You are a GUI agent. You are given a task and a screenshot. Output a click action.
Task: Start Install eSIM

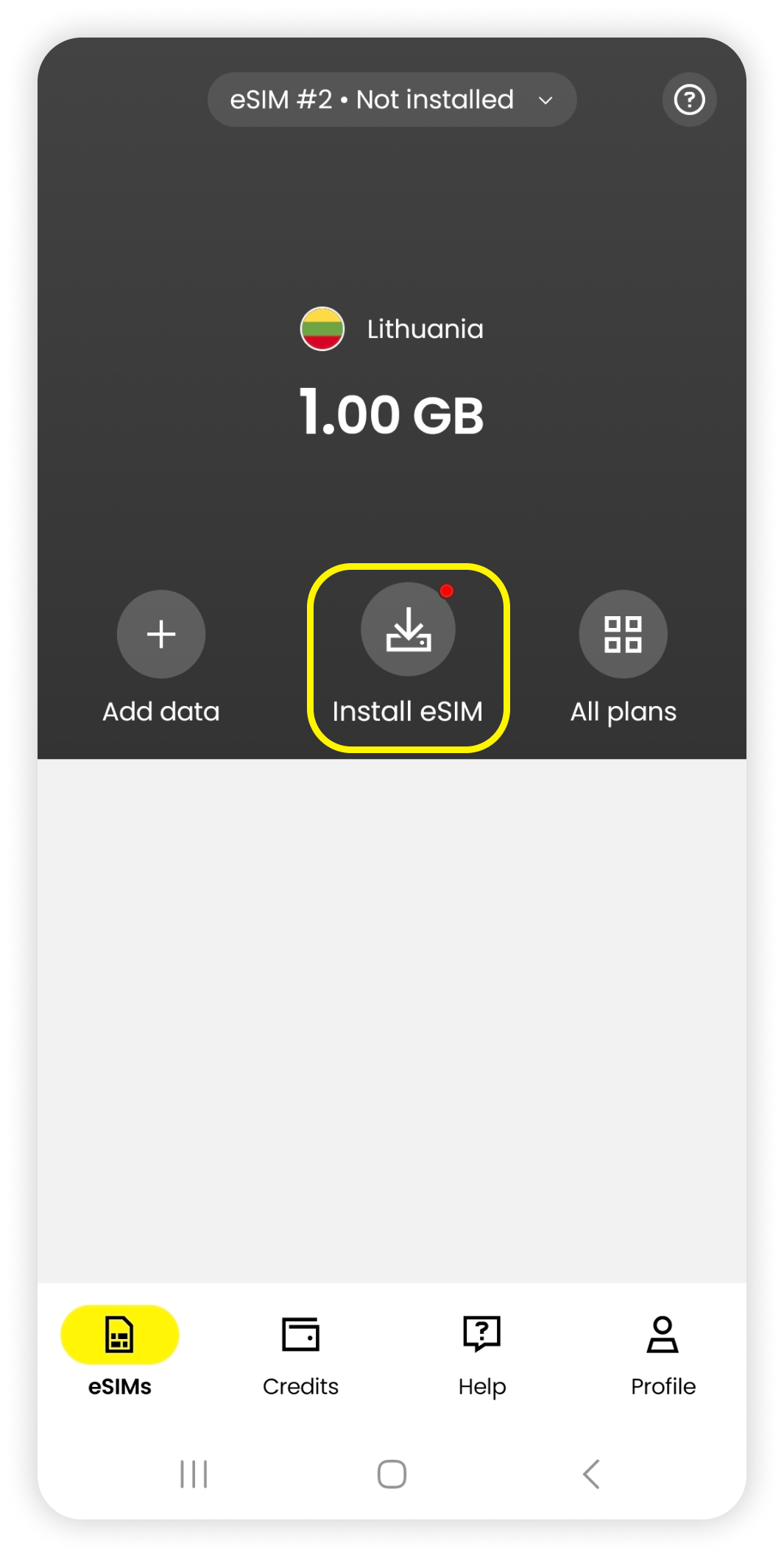click(x=408, y=630)
